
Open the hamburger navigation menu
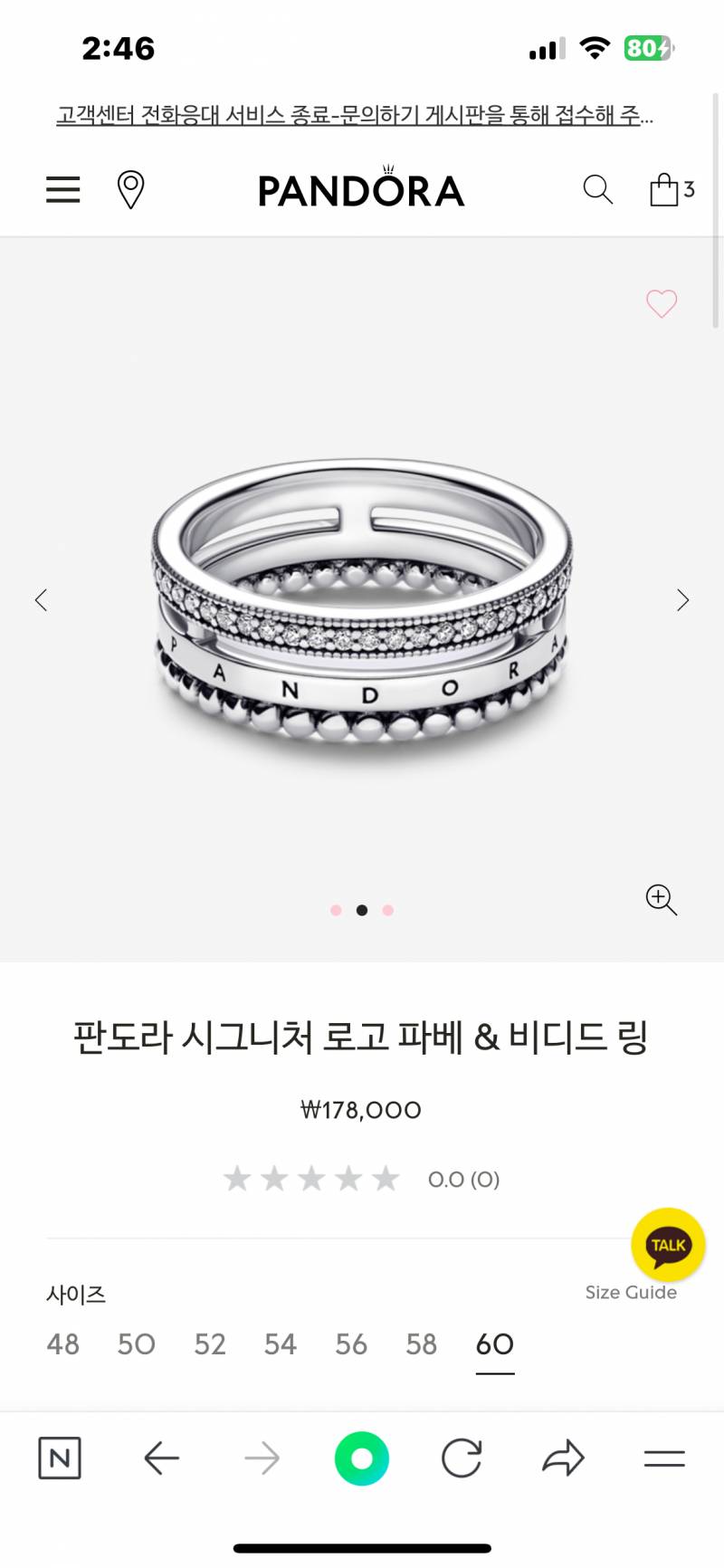point(62,189)
